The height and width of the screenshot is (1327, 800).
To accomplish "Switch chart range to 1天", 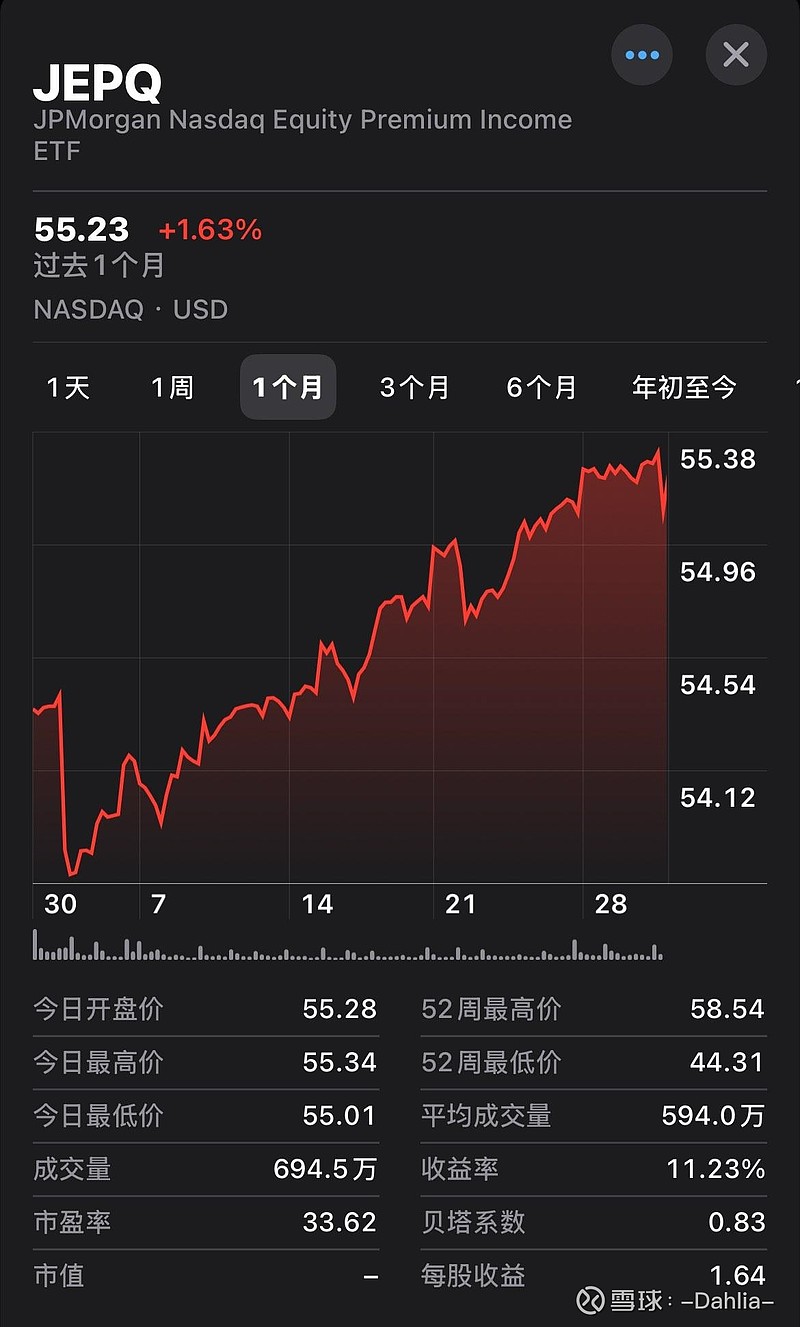I will (69, 387).
